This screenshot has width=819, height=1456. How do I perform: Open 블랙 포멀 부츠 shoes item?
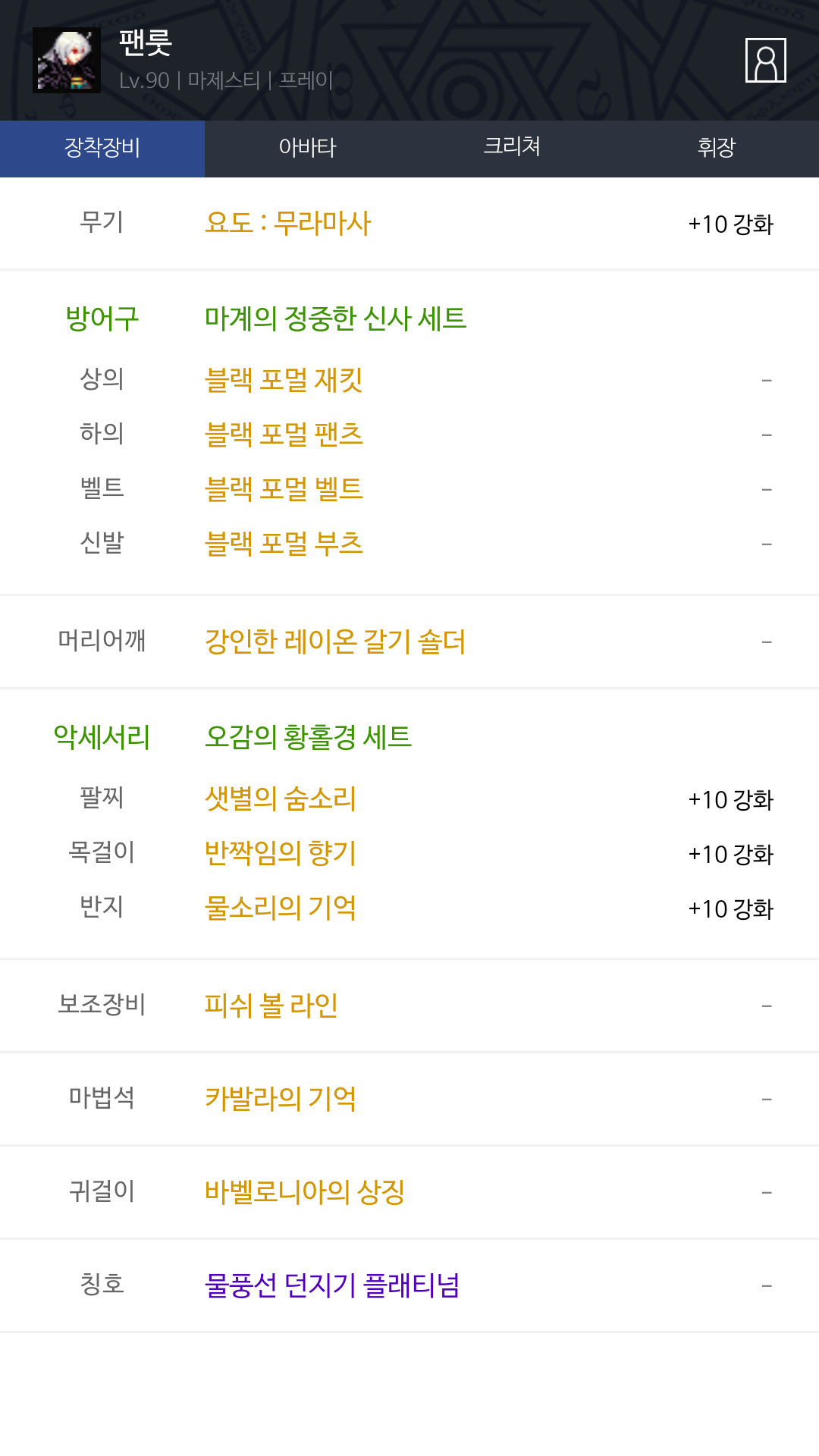pyautogui.click(x=284, y=544)
